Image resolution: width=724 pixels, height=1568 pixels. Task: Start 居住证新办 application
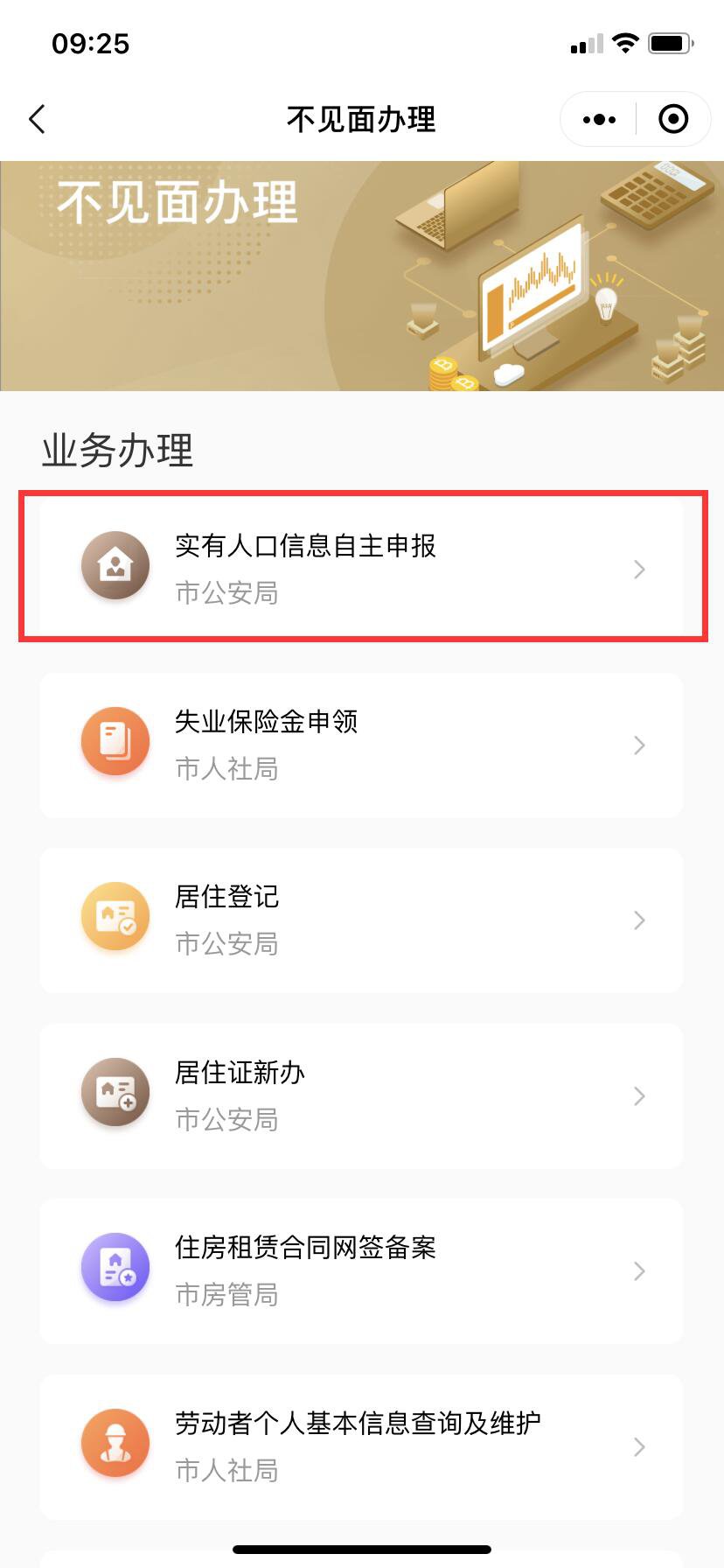(x=361, y=1095)
